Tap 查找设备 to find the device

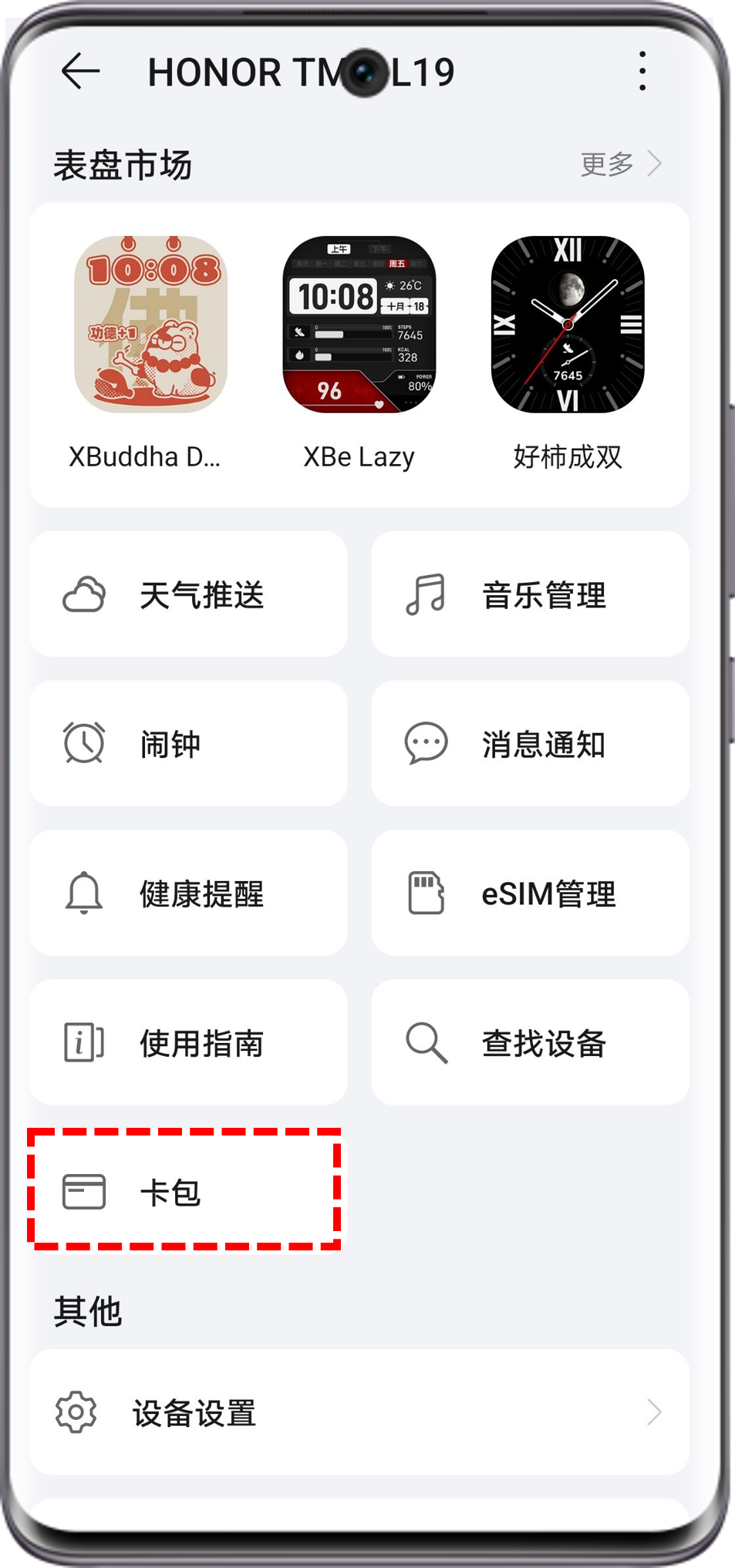(x=530, y=1043)
